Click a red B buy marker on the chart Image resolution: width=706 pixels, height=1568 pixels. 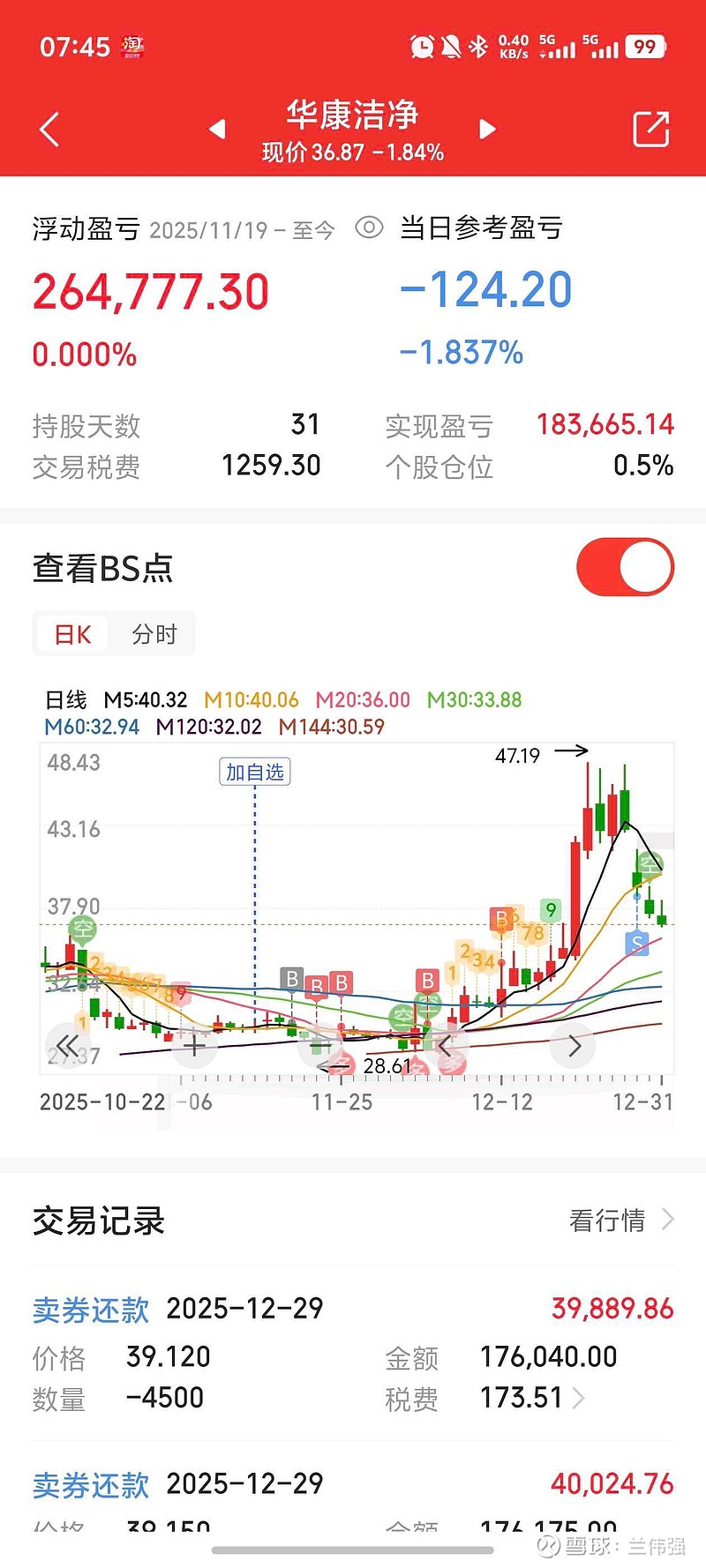pos(340,982)
